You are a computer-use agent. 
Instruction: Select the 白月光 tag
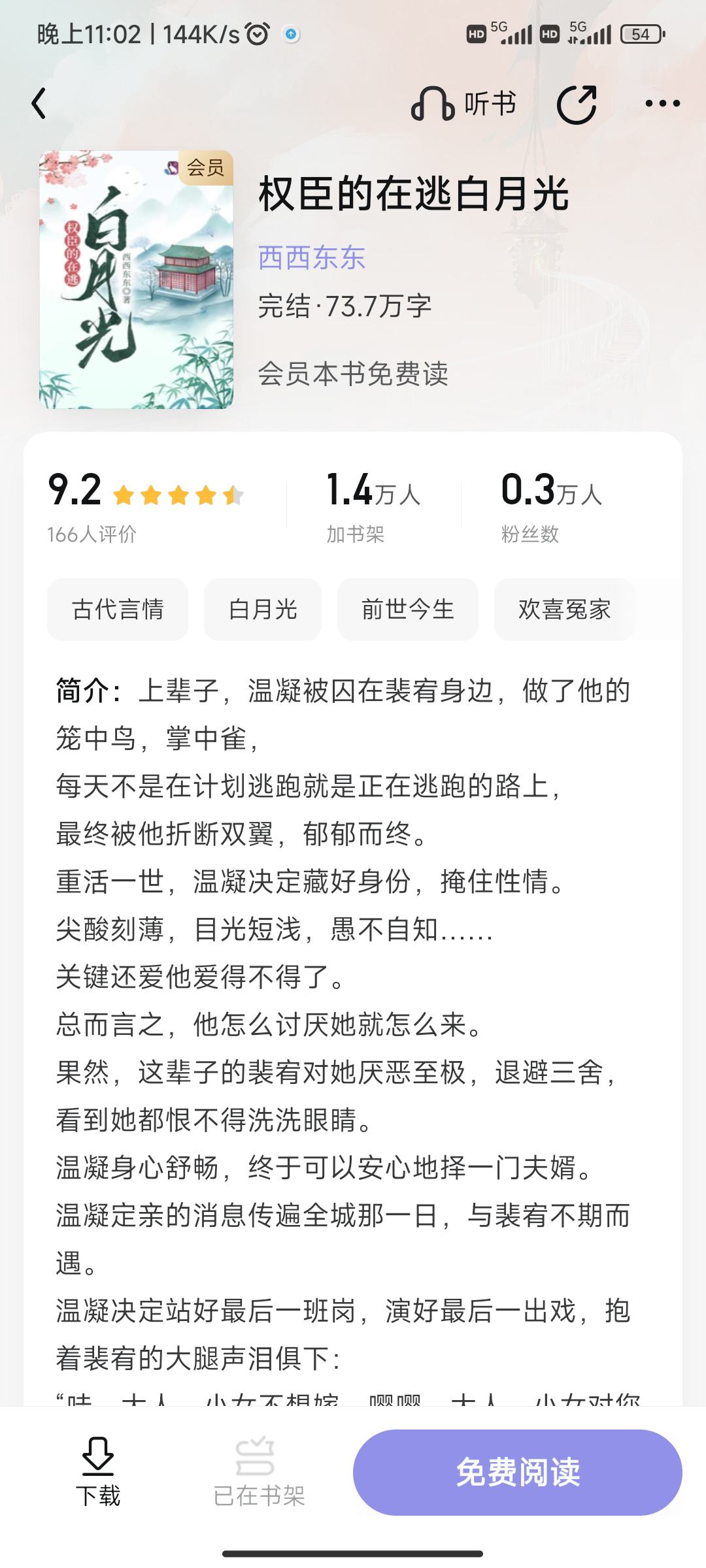[x=263, y=610]
